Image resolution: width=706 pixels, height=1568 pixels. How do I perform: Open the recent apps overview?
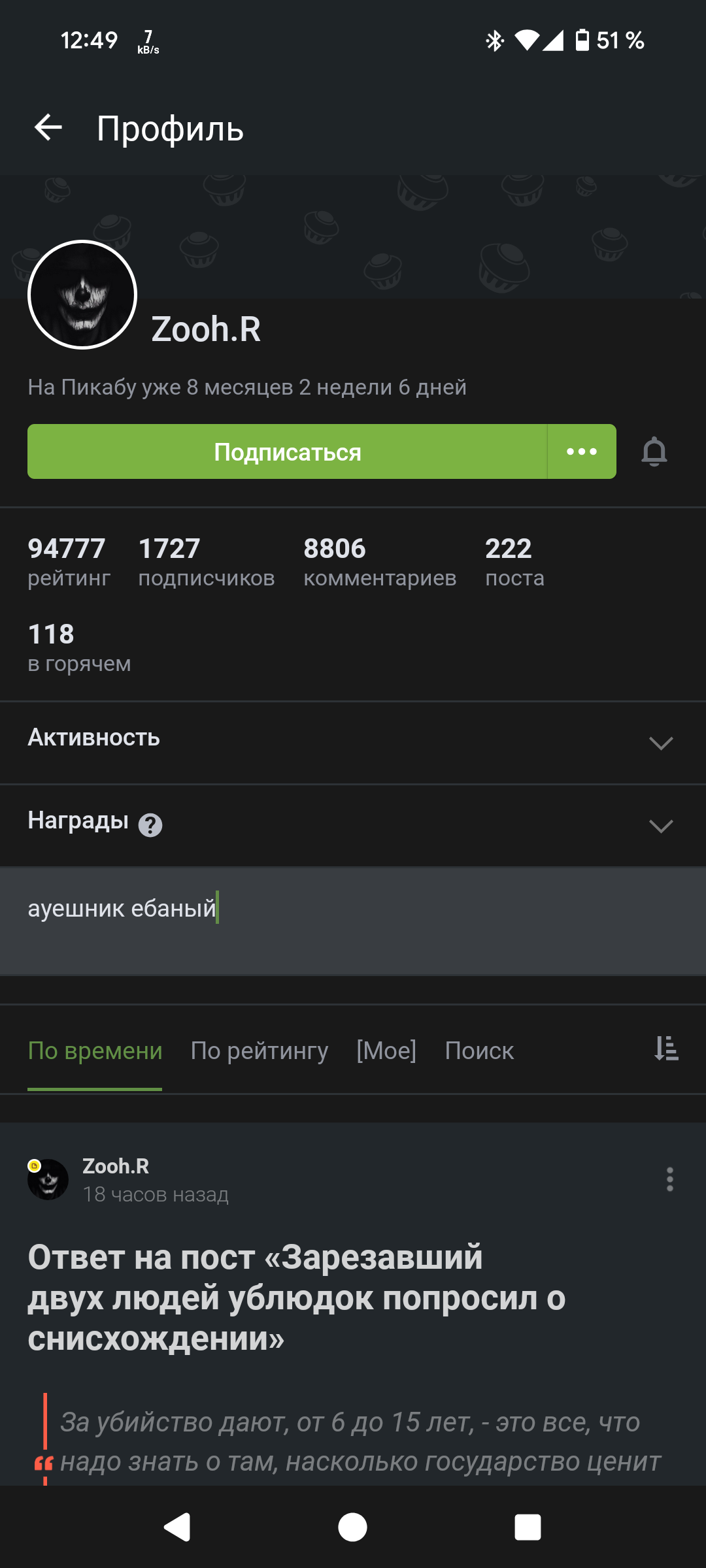[528, 1527]
